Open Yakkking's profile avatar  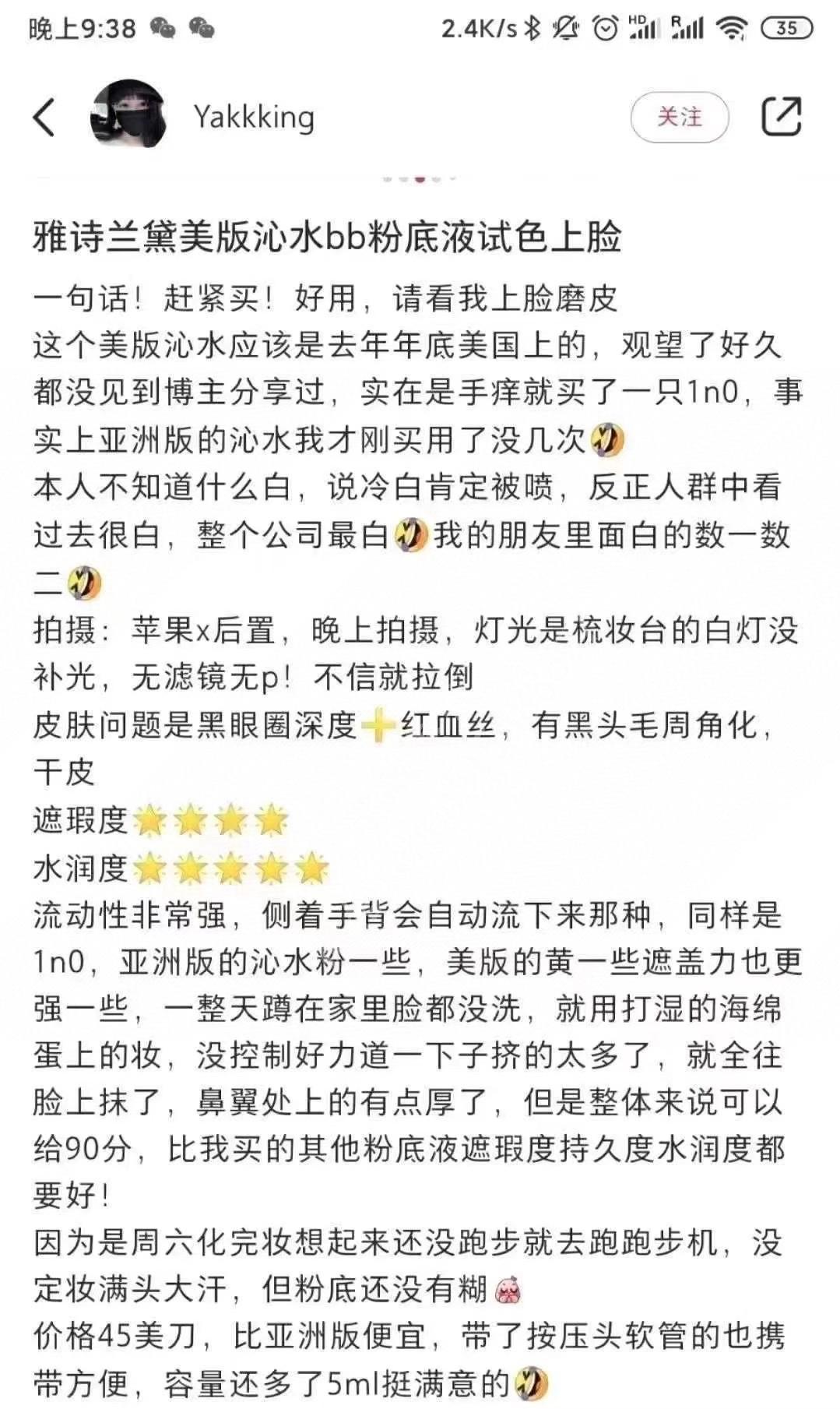[129, 114]
